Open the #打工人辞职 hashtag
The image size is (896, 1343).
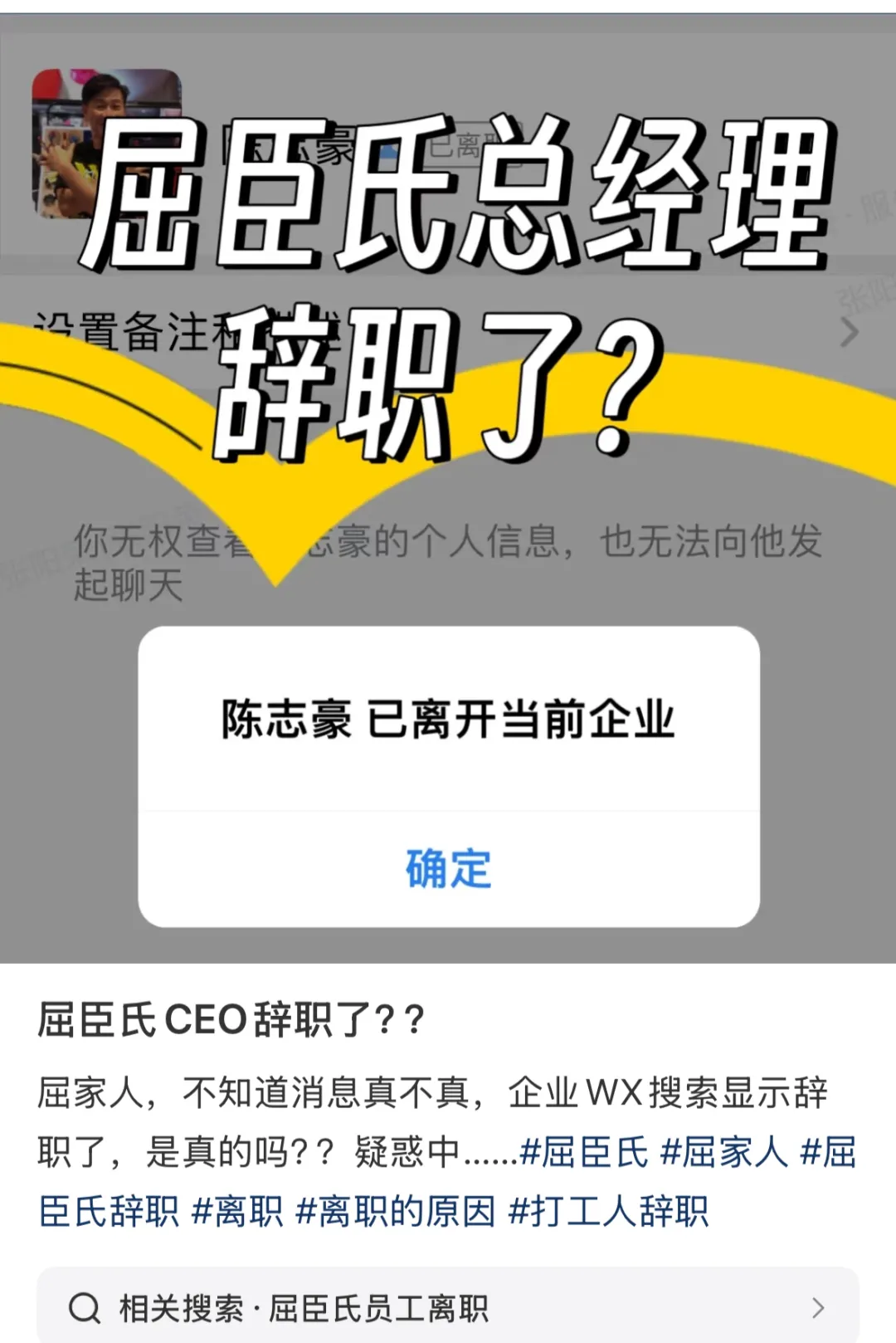(x=608, y=1211)
